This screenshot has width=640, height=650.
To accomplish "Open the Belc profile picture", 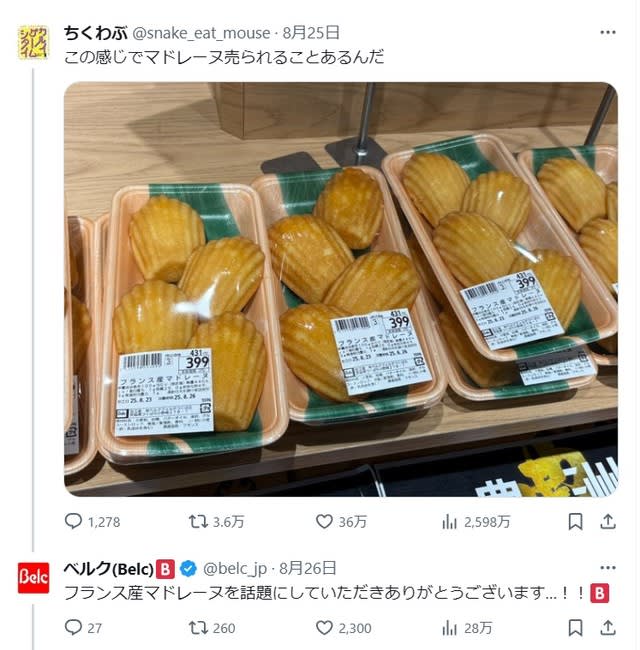I will click(33, 578).
